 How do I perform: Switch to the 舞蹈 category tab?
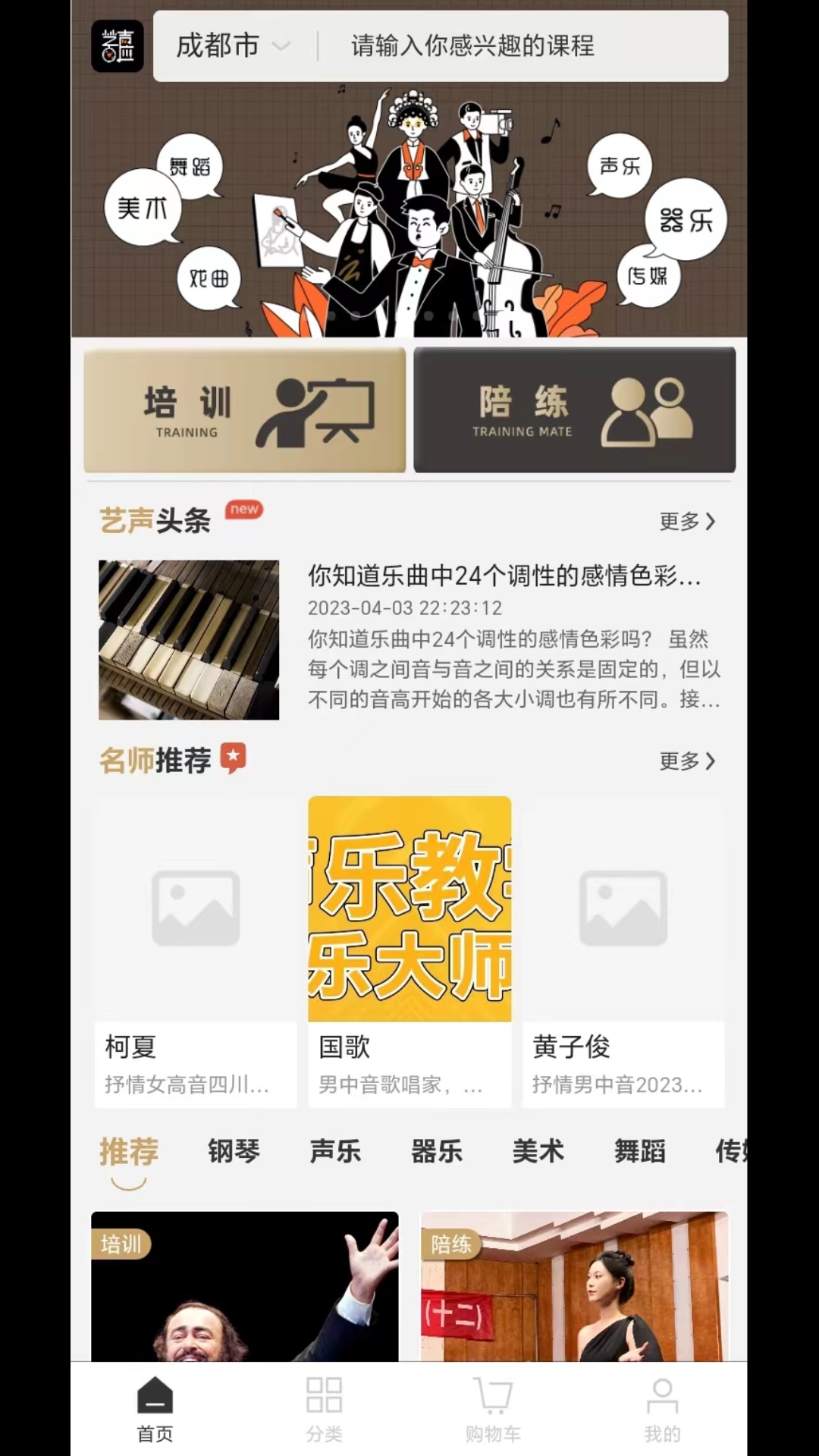pyautogui.click(x=640, y=1152)
